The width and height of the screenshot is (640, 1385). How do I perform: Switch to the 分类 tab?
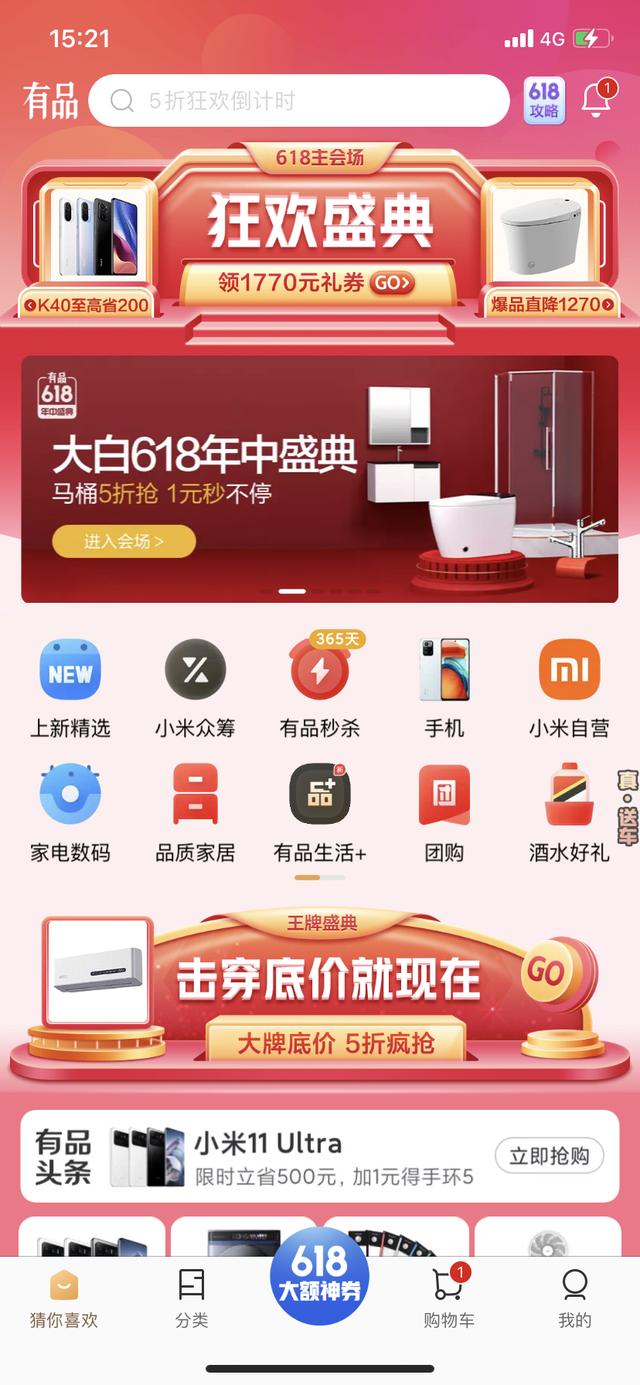coord(191,1298)
